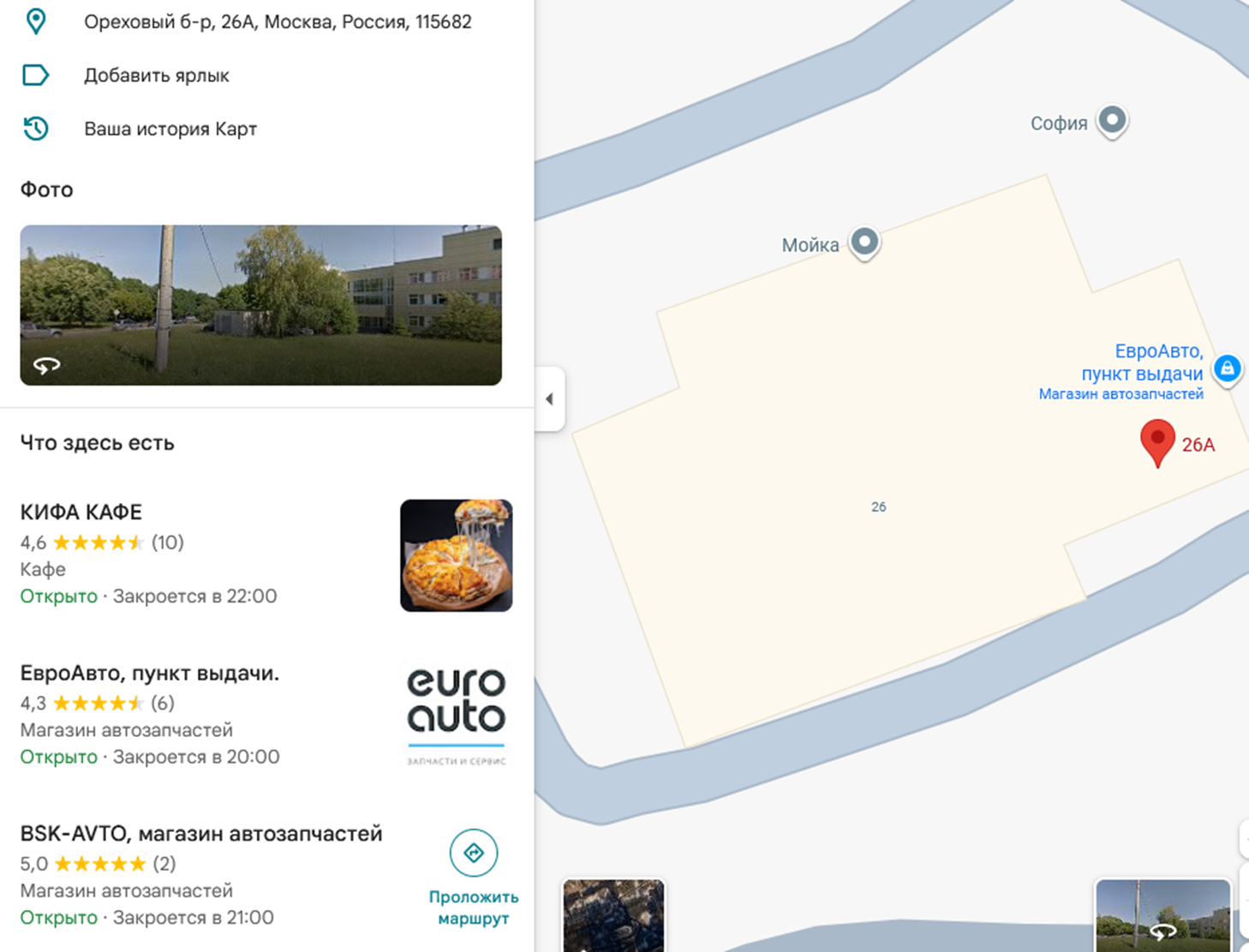The image size is (1249, 952).
Task: Open the street view thumbnail on the map
Action: (x=1162, y=914)
